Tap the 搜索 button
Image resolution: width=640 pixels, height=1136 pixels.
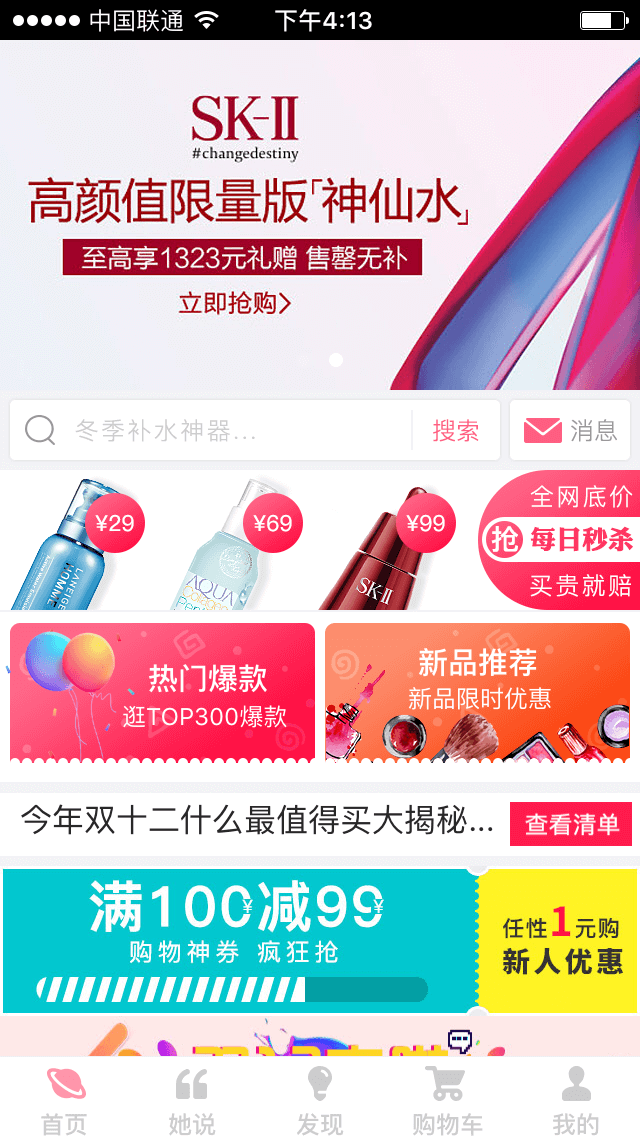click(x=455, y=431)
